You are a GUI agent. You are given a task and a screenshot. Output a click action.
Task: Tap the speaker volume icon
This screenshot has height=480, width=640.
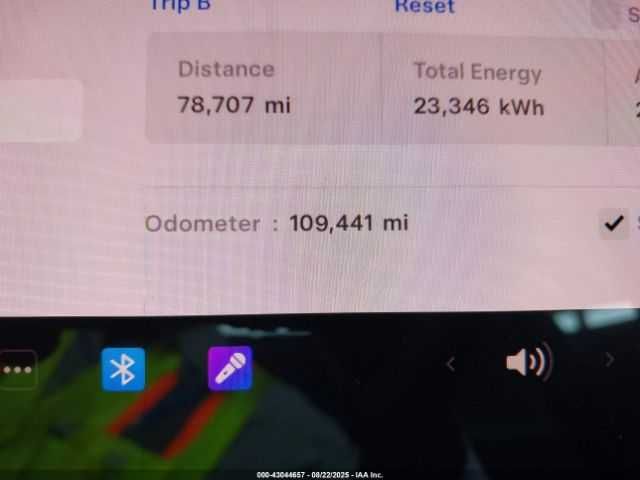point(528,361)
